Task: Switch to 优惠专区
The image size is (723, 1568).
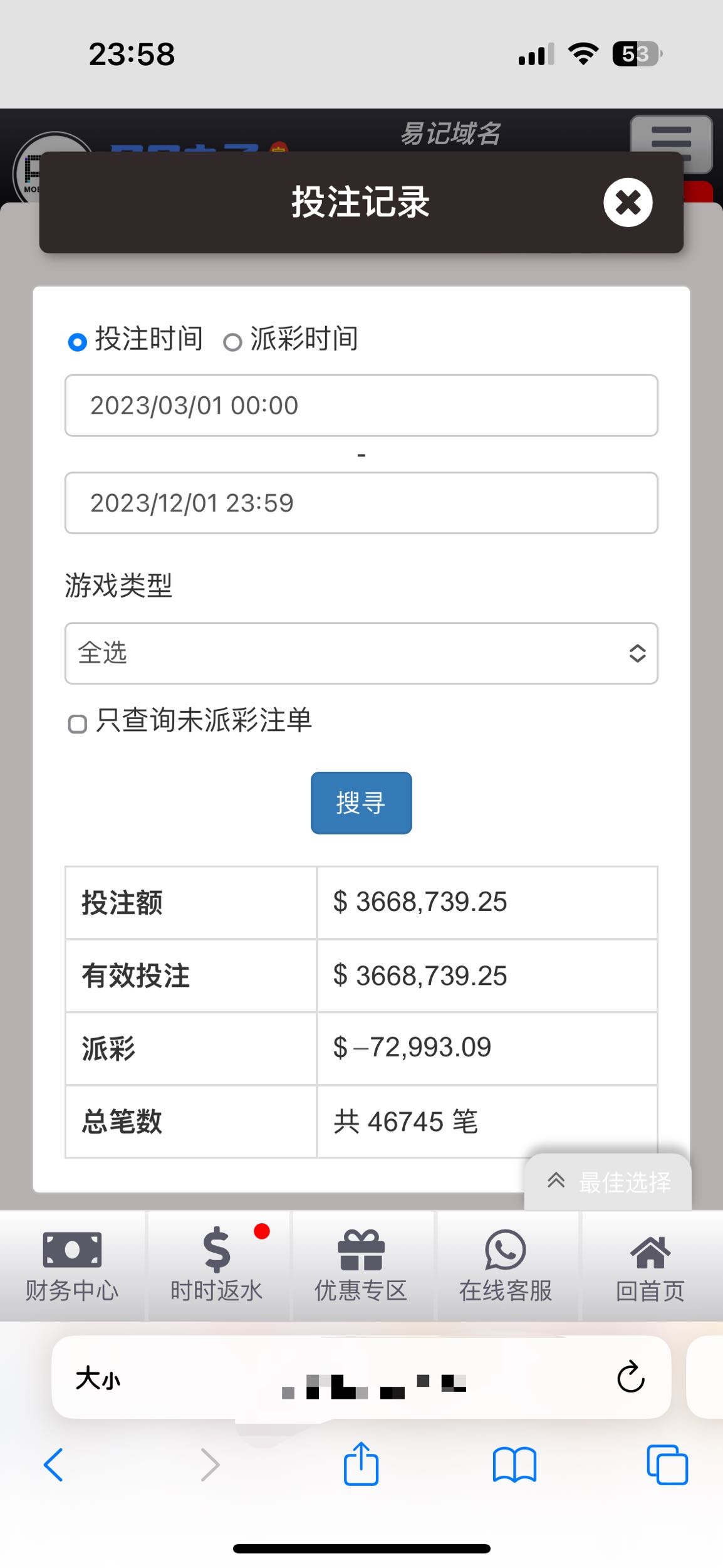Action: coord(361,1265)
